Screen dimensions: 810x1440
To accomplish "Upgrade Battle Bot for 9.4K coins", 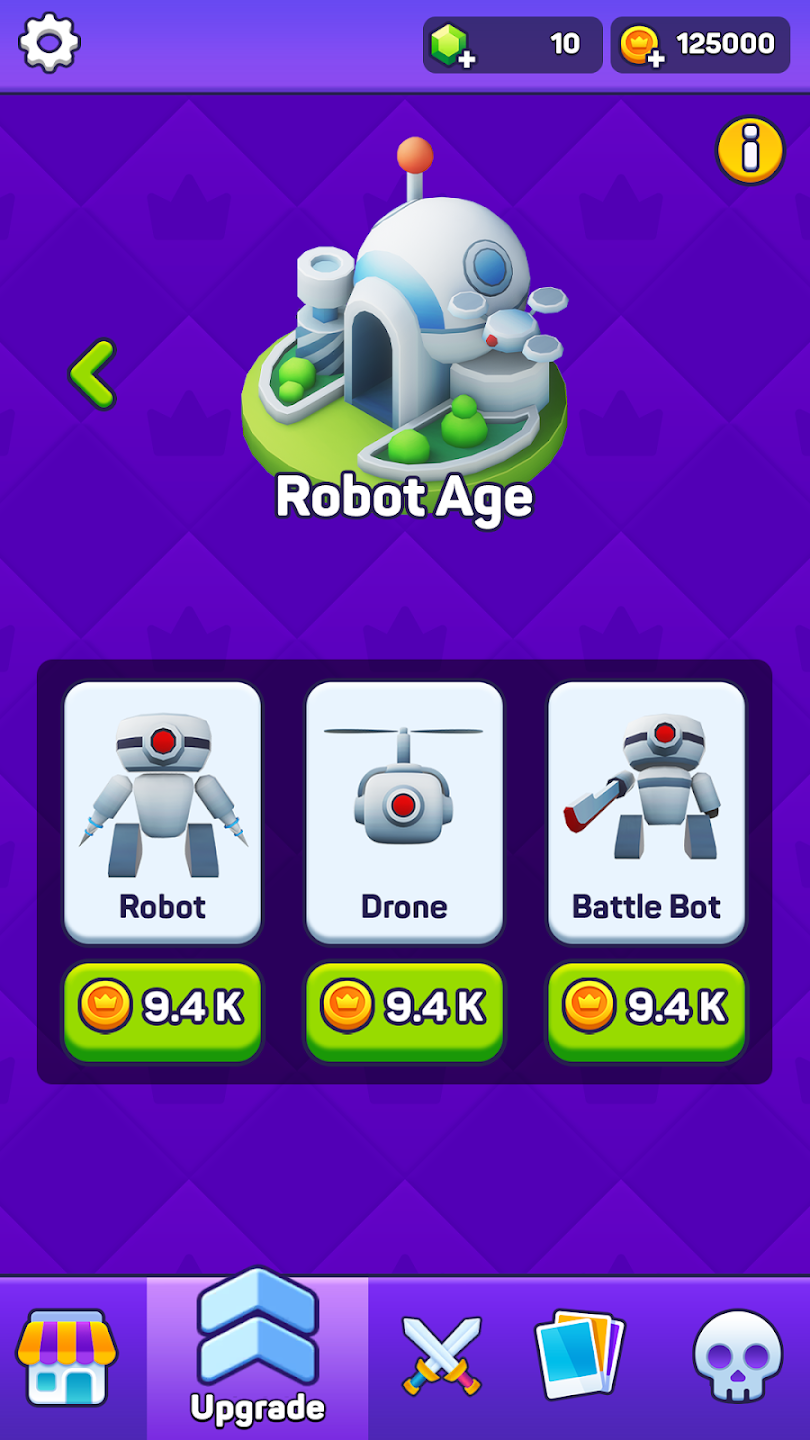I will (x=646, y=1010).
